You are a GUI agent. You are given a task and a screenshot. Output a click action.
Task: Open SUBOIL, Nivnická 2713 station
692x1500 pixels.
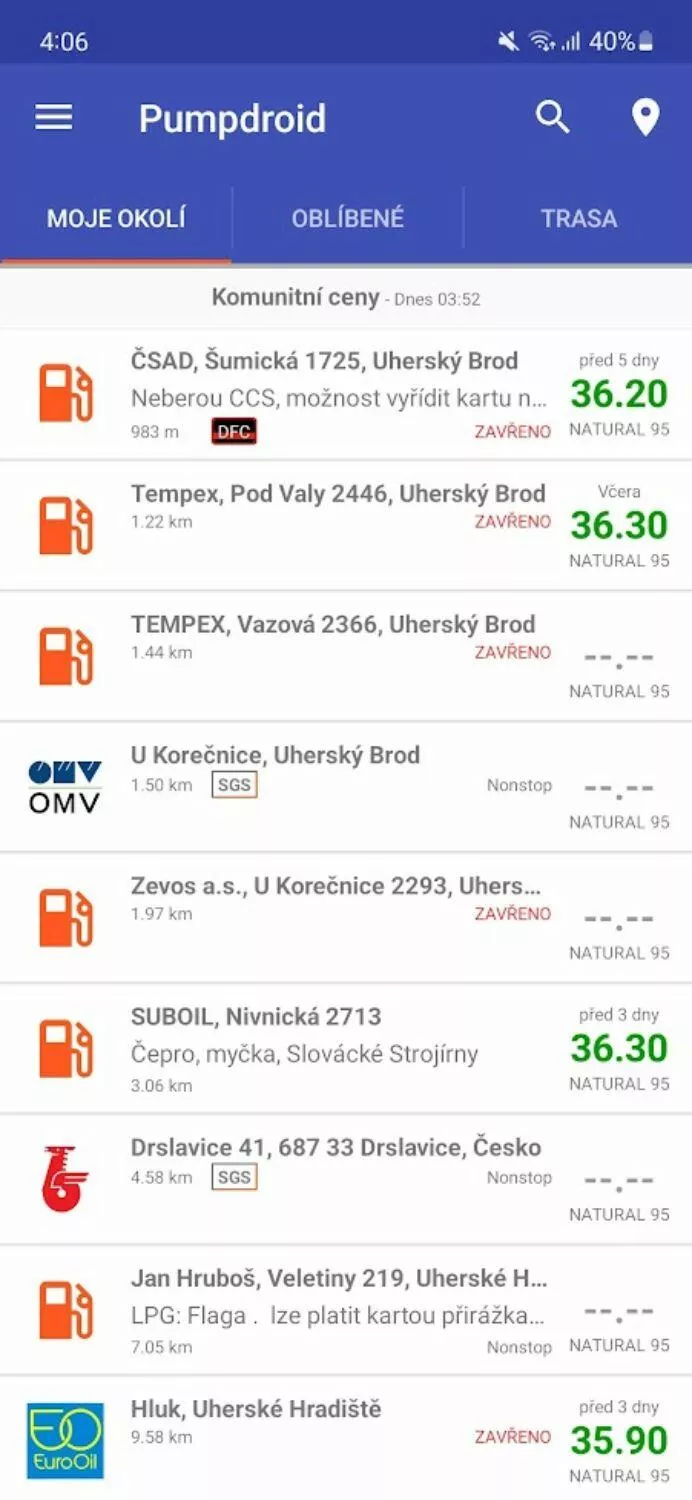pyautogui.click(x=346, y=1048)
